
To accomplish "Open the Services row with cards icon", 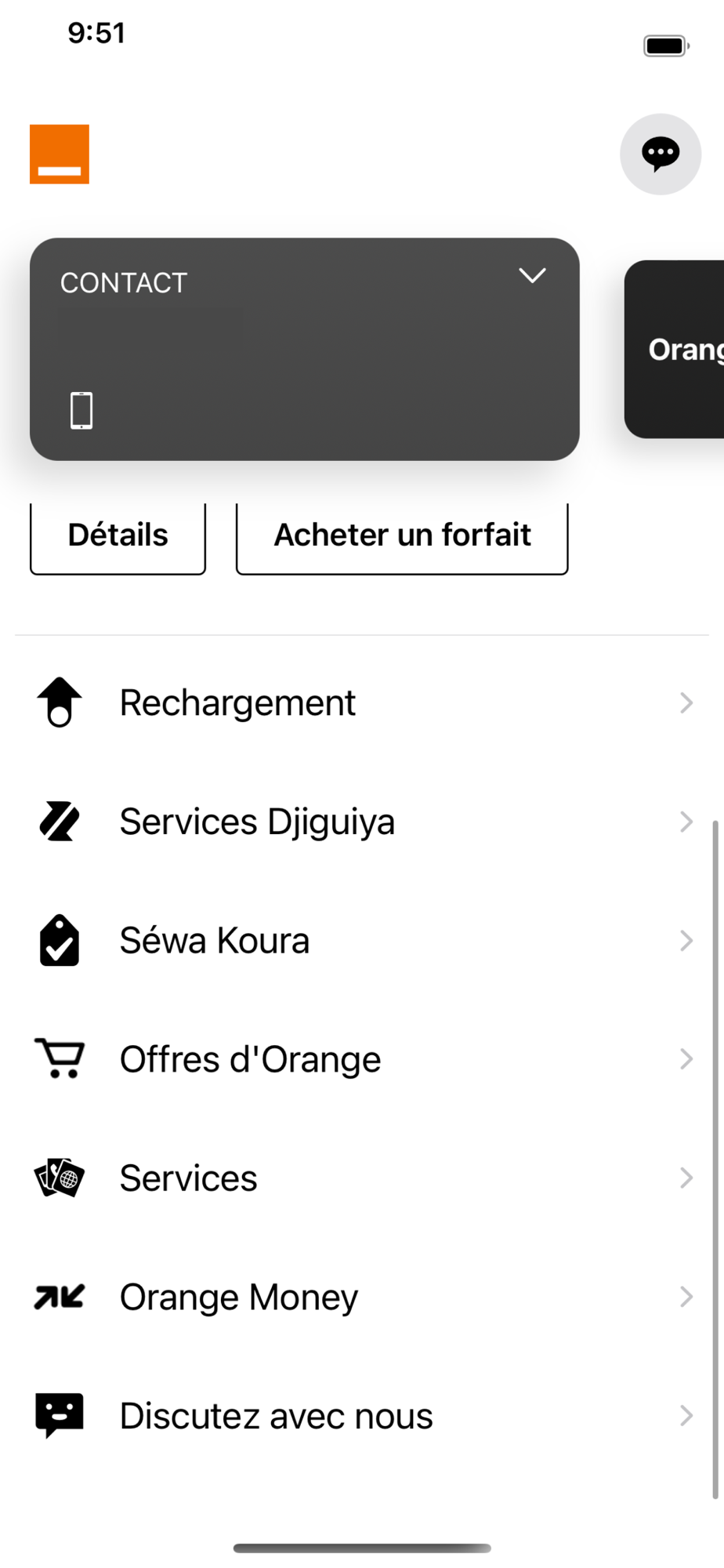I will [362, 1178].
